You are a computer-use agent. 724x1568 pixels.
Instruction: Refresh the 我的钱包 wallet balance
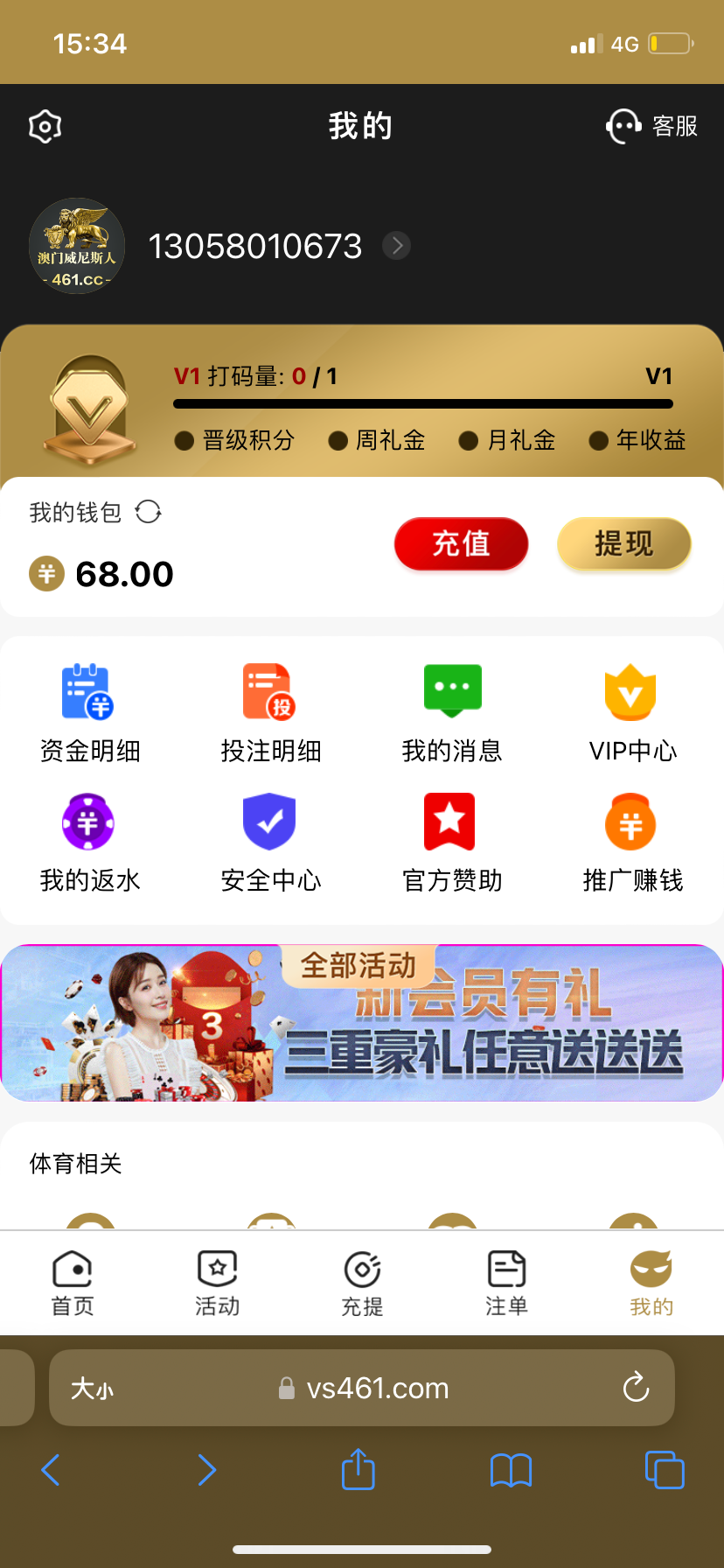point(149,512)
